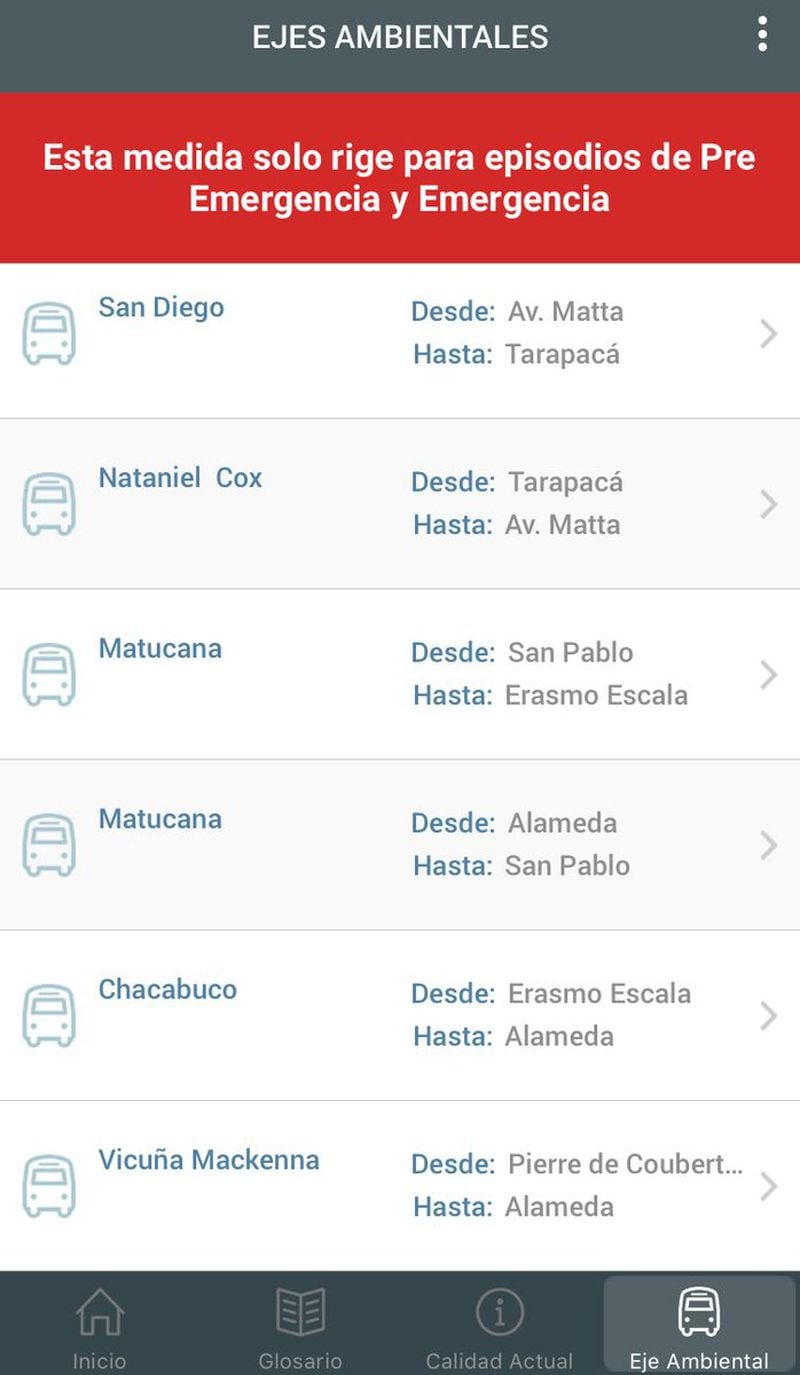Select Matucana from Alameda to San Pablo
This screenshot has height=1375, width=800.
[400, 845]
